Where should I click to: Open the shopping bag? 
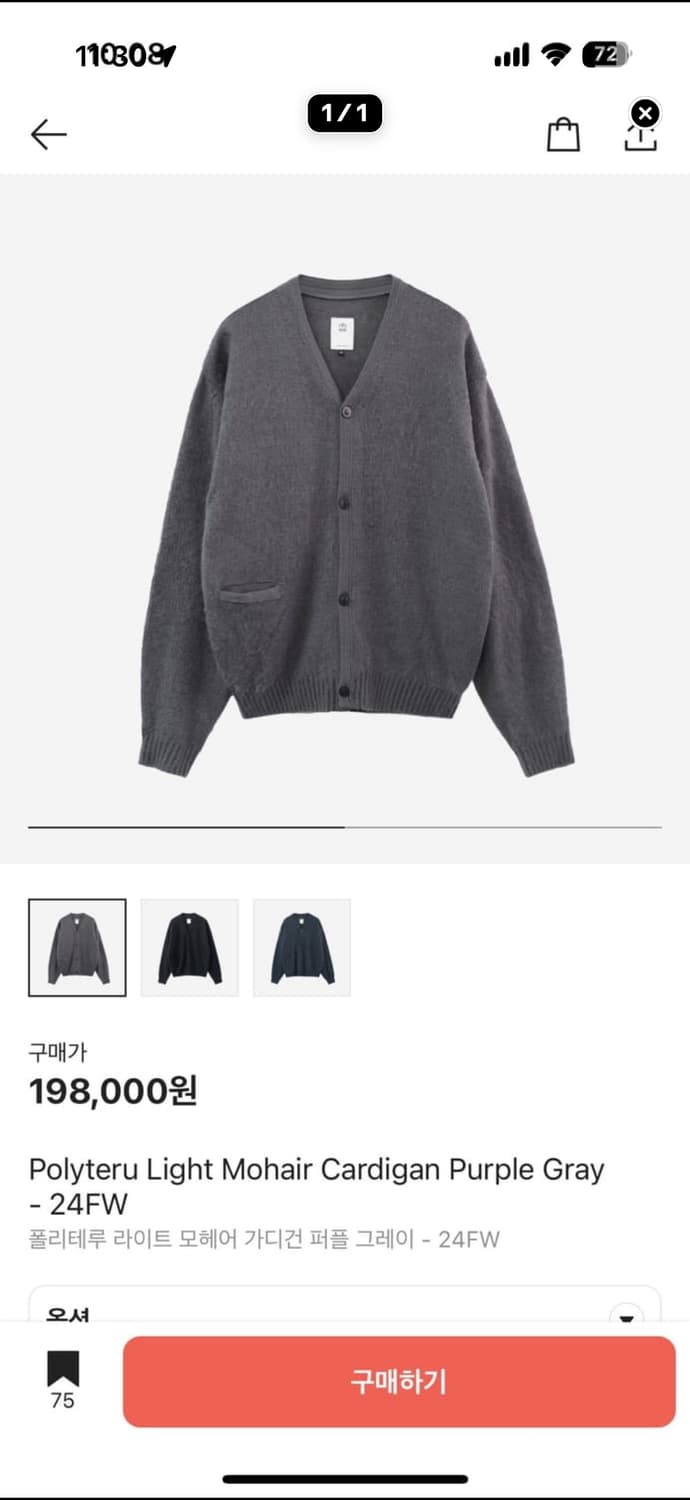tap(563, 134)
